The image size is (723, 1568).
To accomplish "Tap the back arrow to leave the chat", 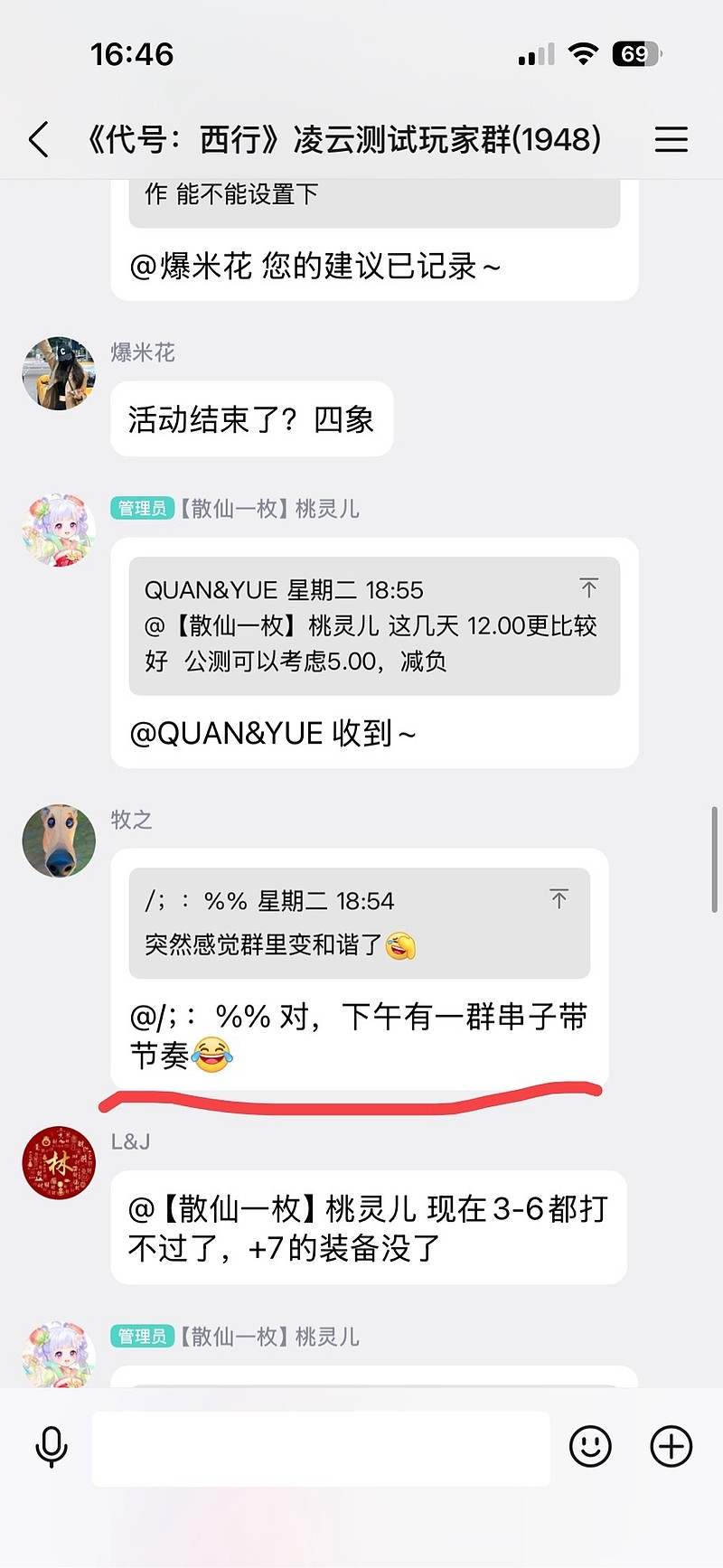I will pyautogui.click(x=38, y=140).
